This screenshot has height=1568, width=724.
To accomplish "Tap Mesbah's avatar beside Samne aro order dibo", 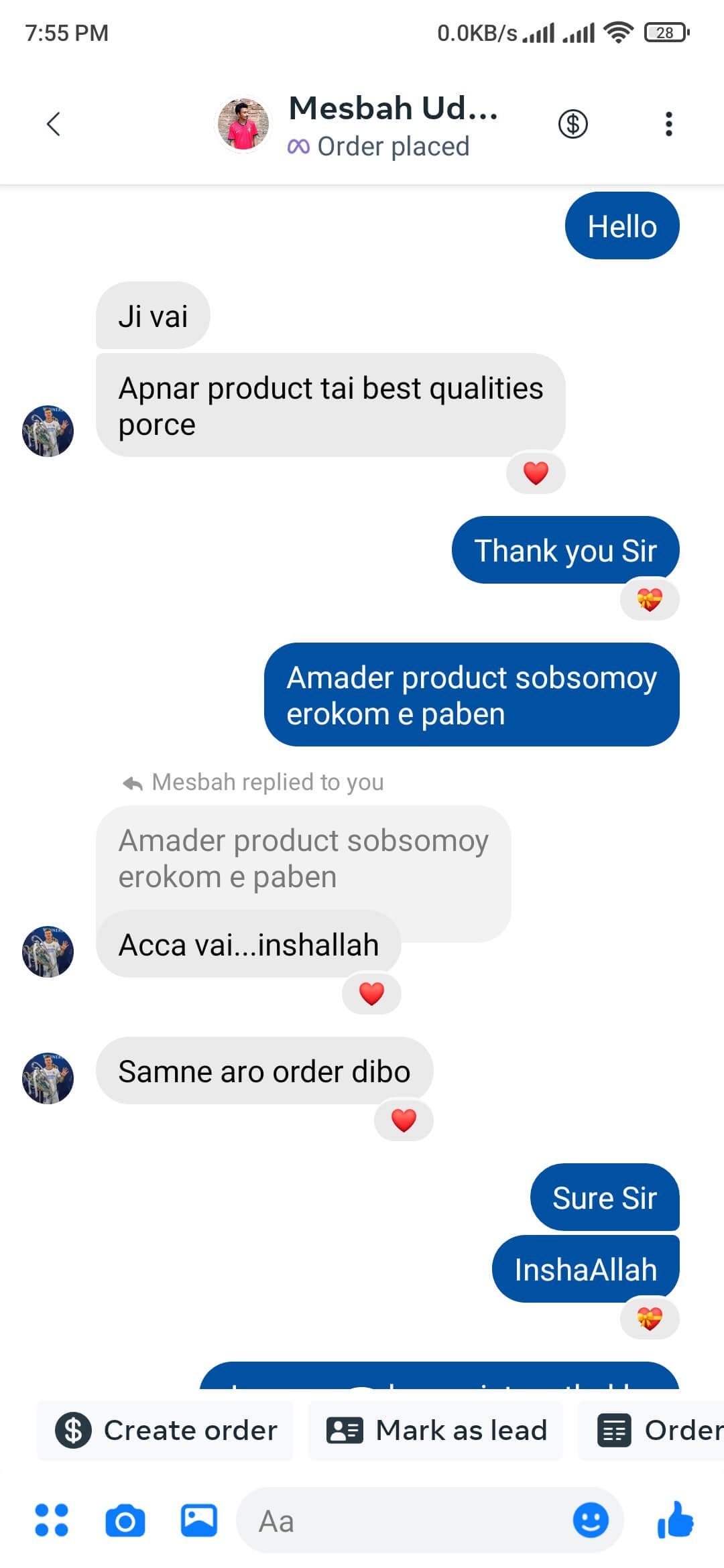I will (x=48, y=1077).
